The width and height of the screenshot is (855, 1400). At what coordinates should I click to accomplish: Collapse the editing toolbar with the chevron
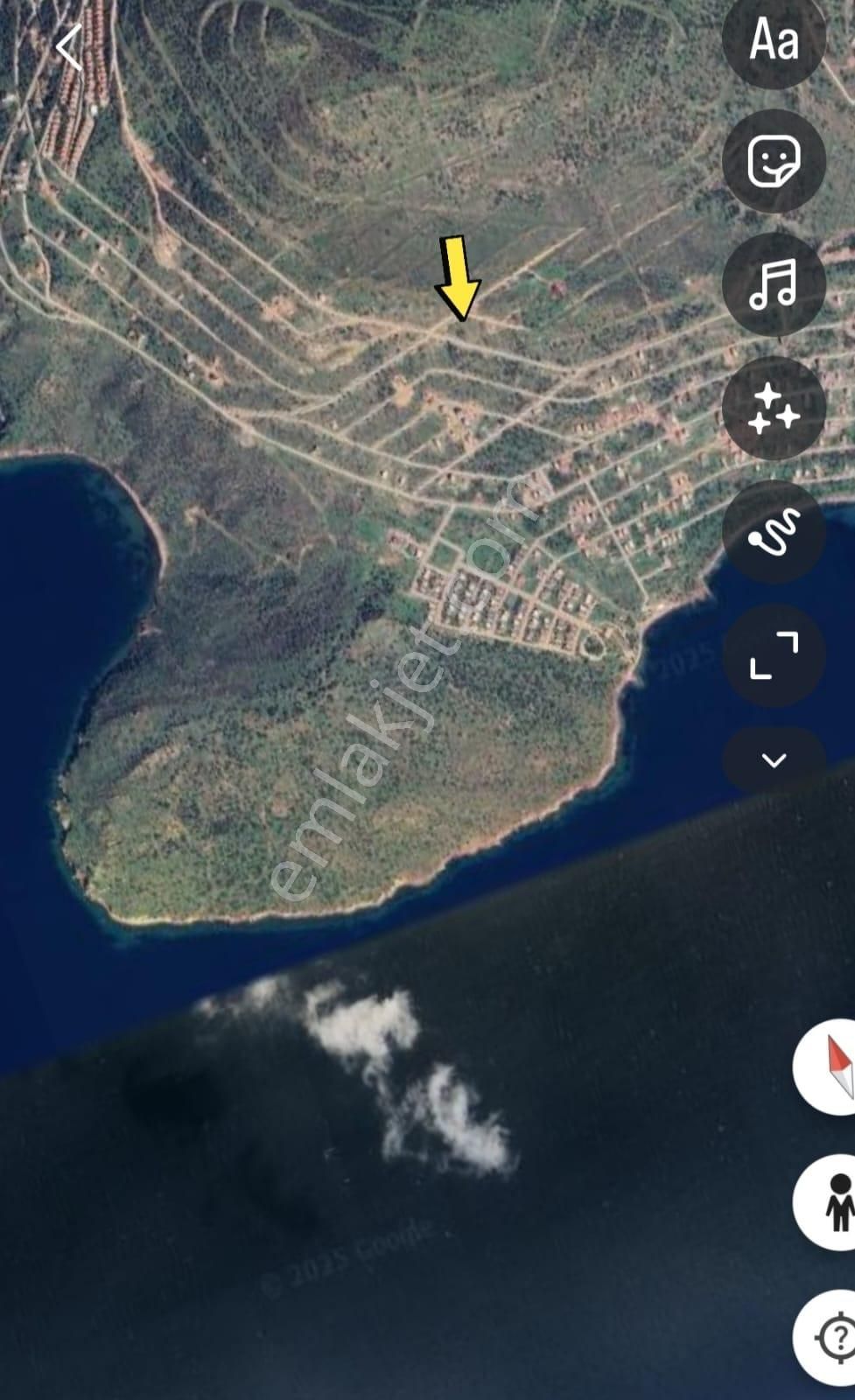(774, 761)
